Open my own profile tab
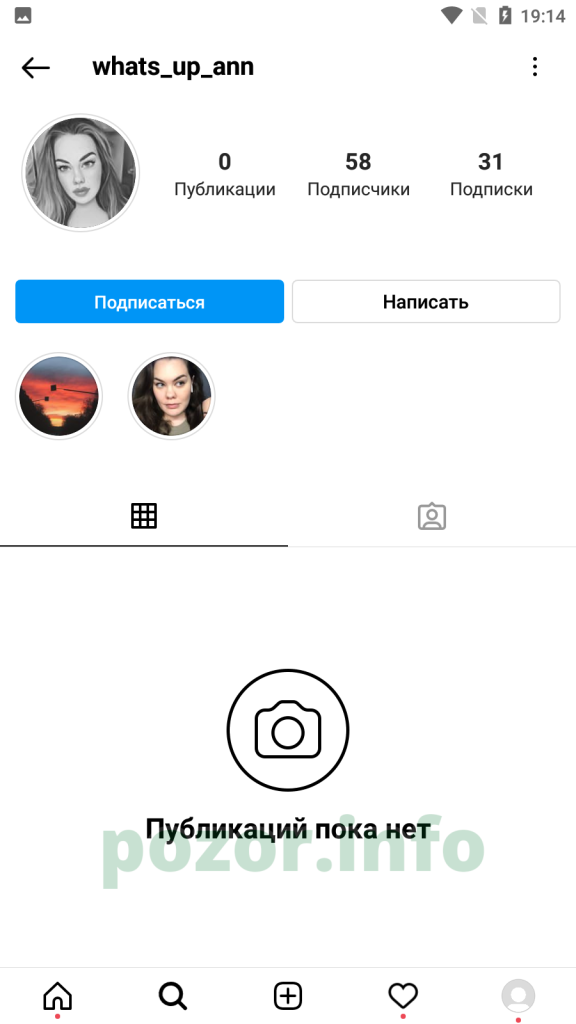The width and height of the screenshot is (576, 1024). (519, 997)
